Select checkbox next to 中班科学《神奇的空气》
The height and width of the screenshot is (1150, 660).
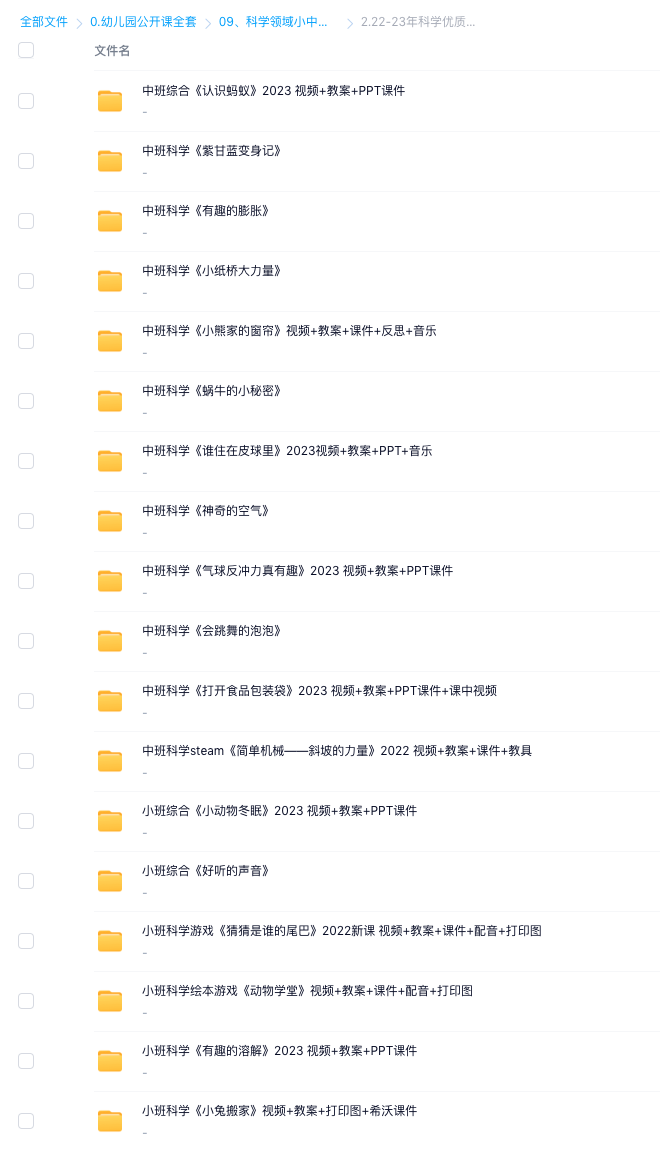[x=26, y=521]
